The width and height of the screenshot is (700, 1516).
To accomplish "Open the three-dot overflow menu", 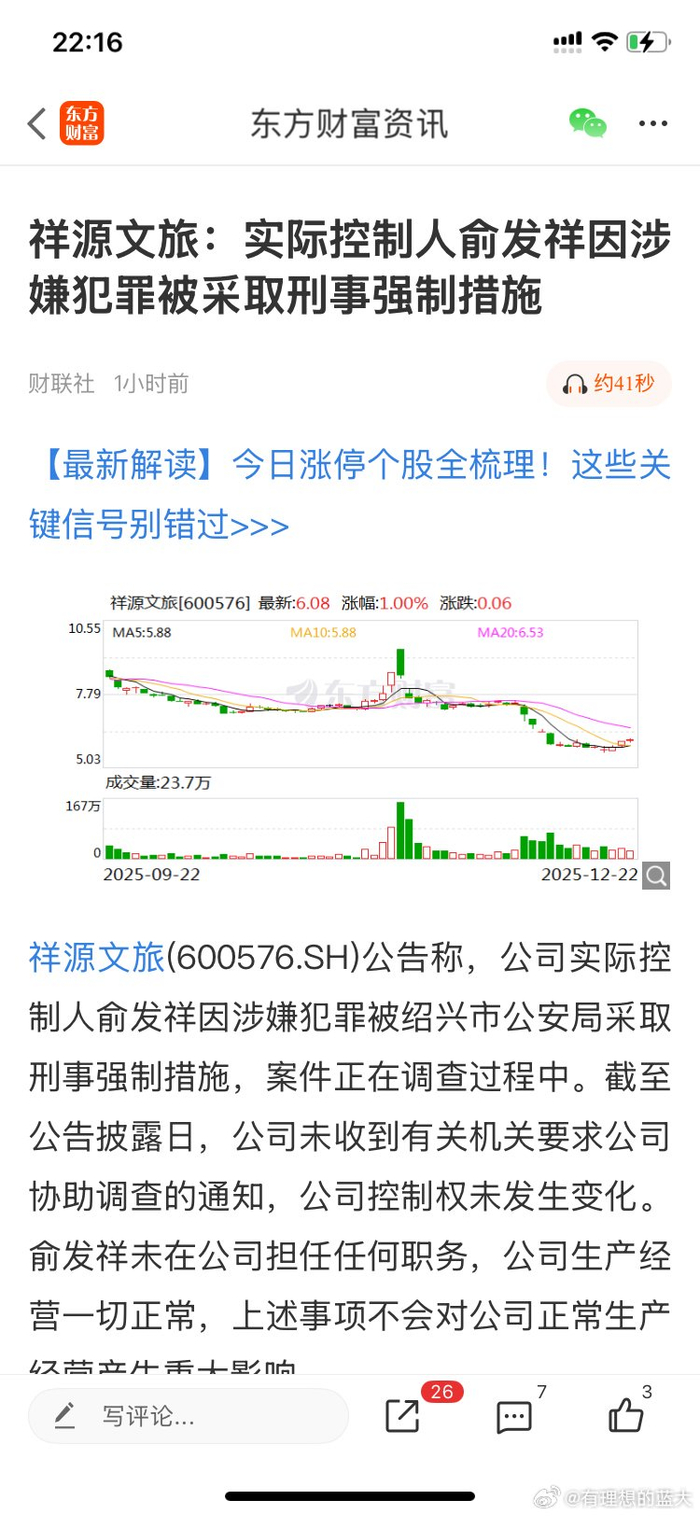I will pos(653,124).
